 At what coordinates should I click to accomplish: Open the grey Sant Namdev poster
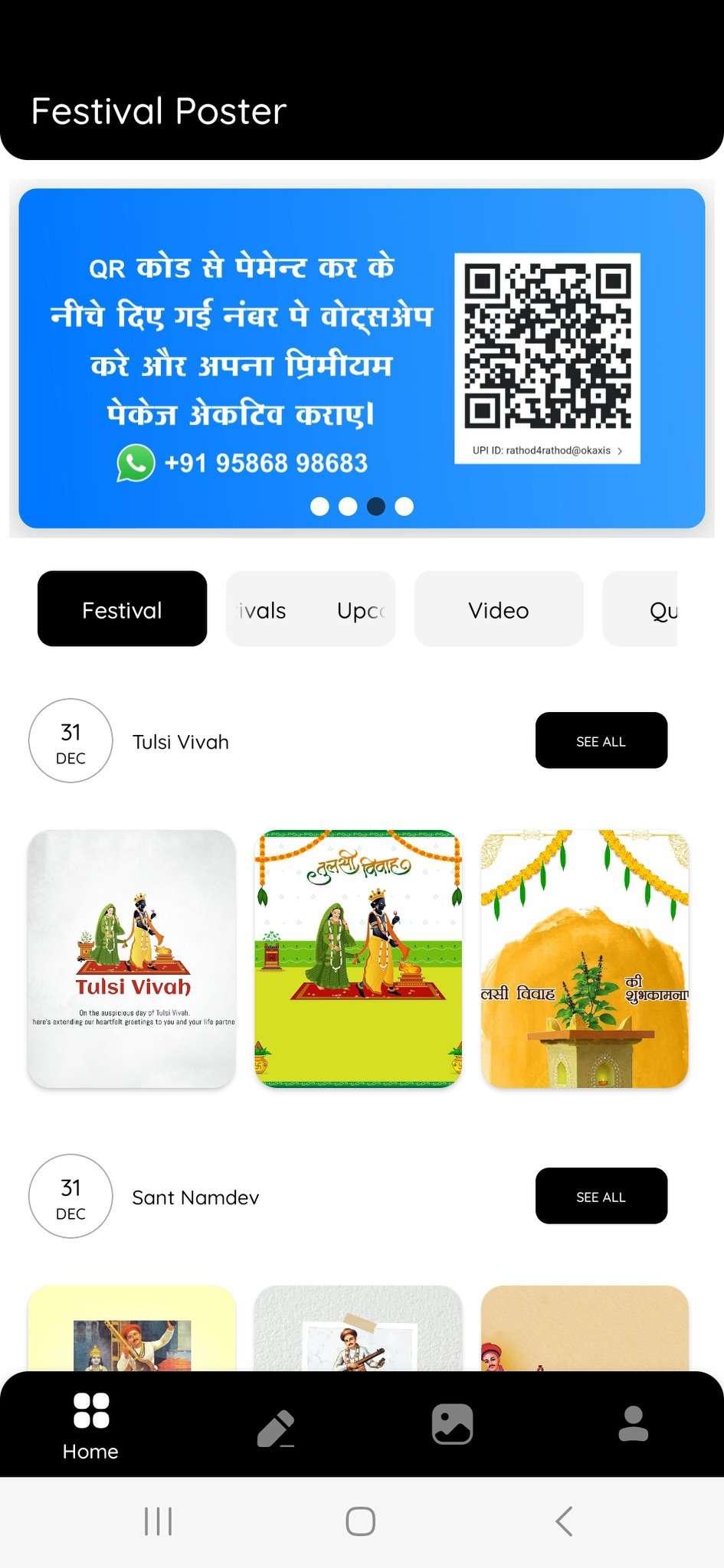coord(358,1329)
